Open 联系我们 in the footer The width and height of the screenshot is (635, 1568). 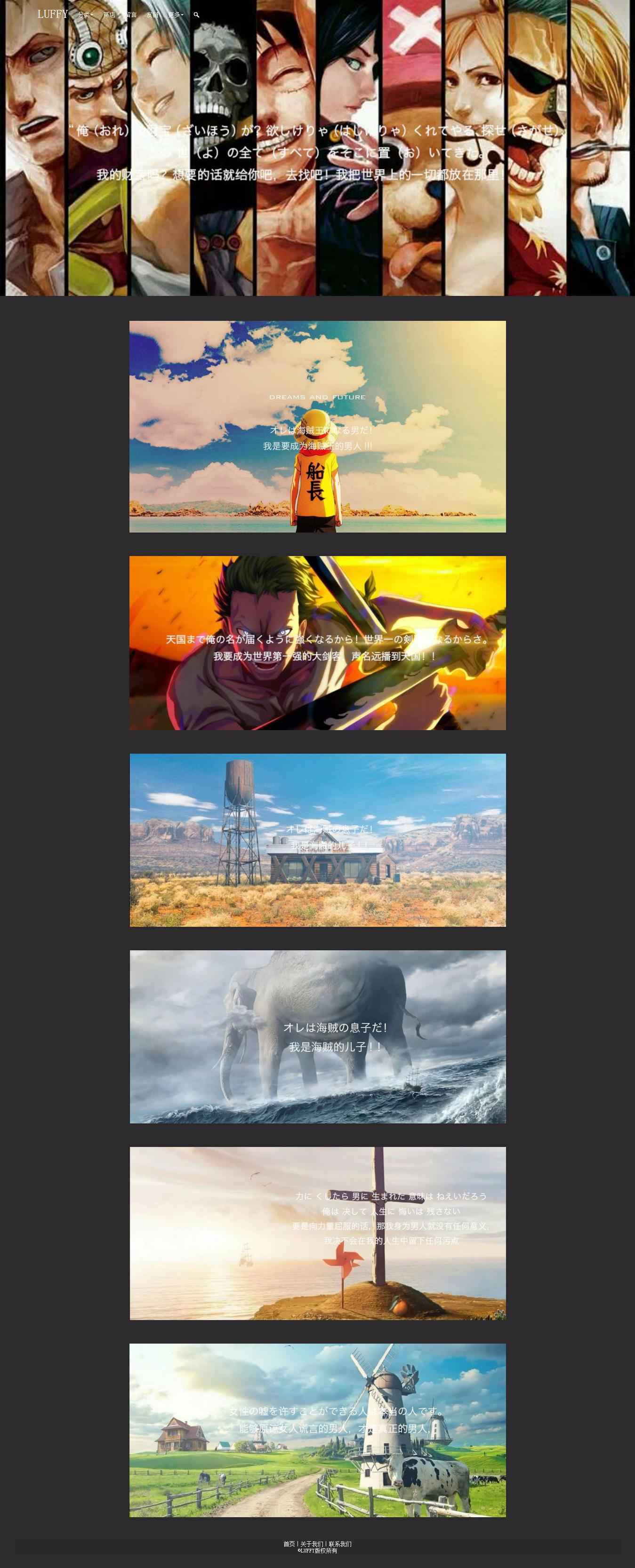(x=340, y=1544)
